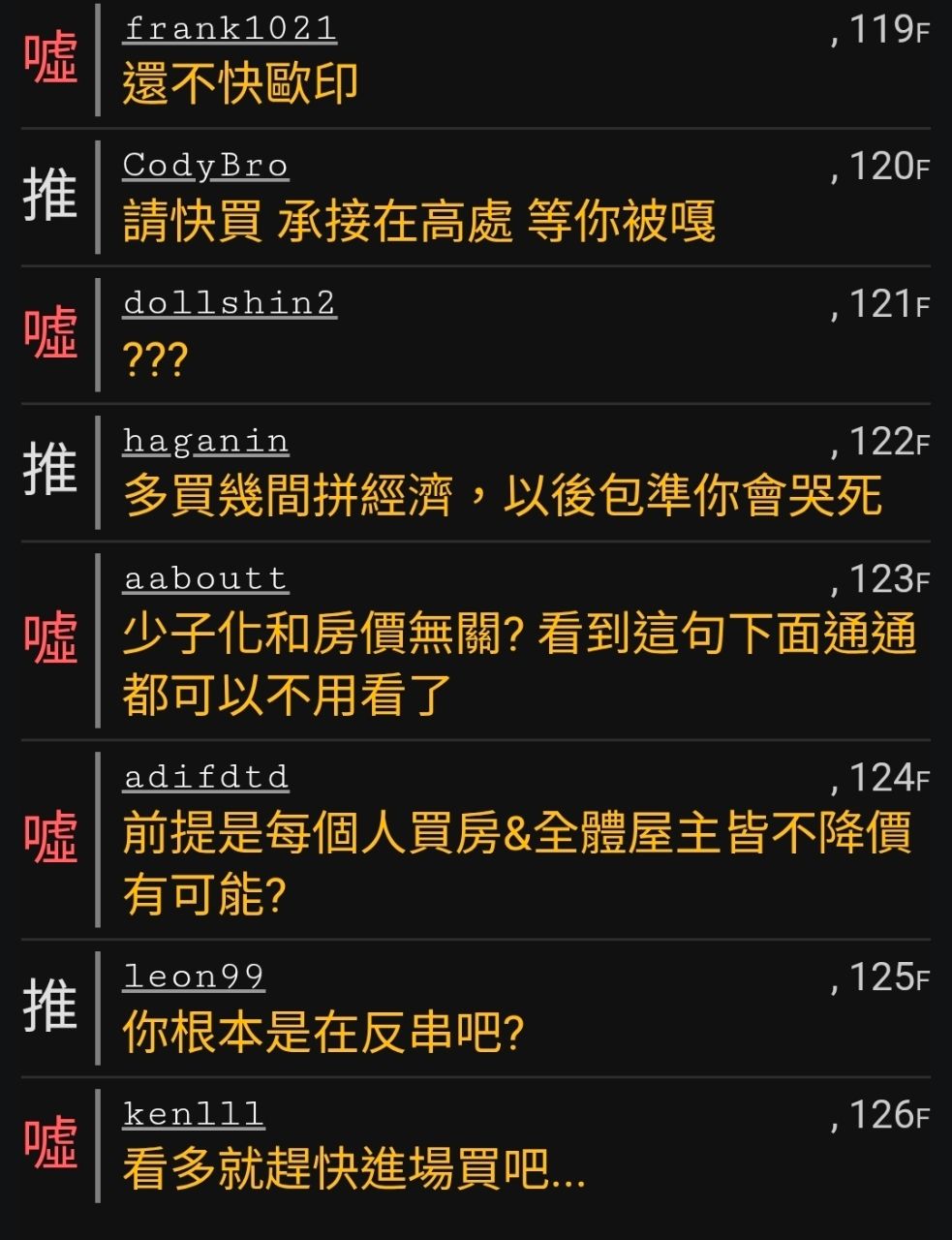View CodyBro's profile link

click(205, 166)
